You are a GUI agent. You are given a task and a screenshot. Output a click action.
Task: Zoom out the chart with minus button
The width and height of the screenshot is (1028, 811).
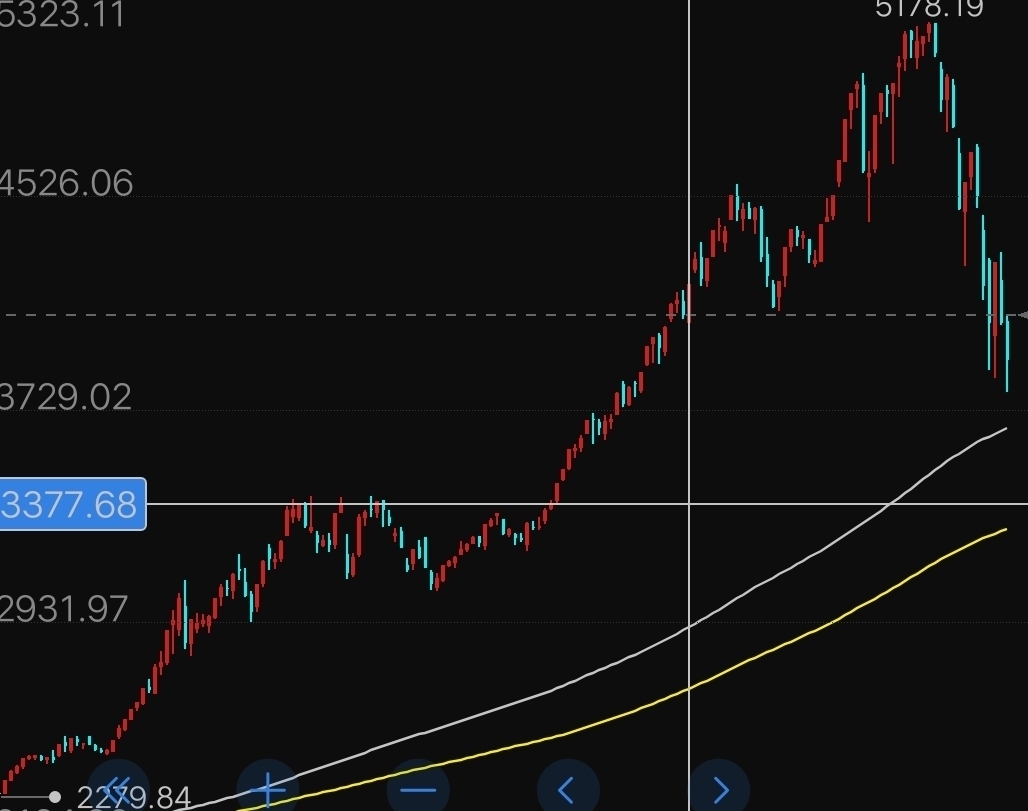[x=418, y=790]
